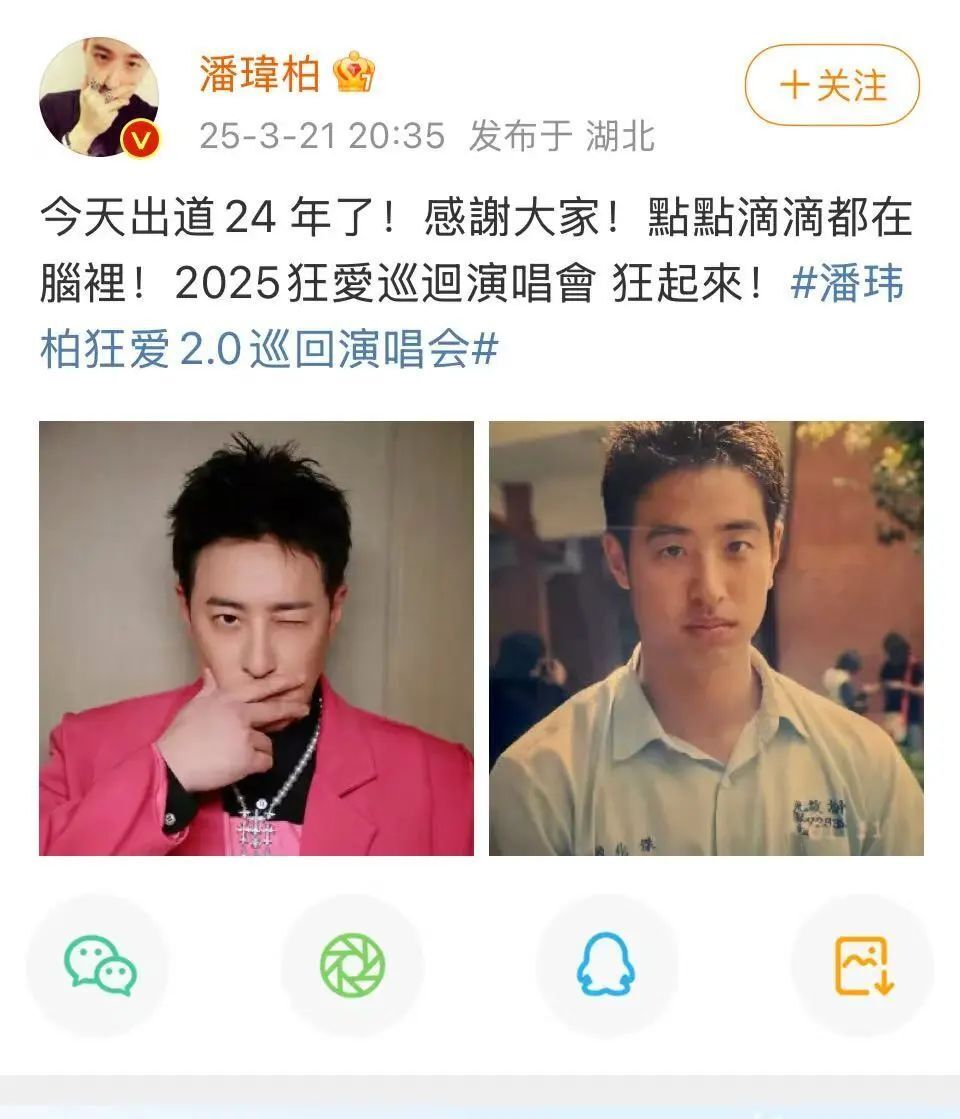The width and height of the screenshot is (960, 1119).
Task: Open 潘瑋柏 username link
Action: coord(258,76)
